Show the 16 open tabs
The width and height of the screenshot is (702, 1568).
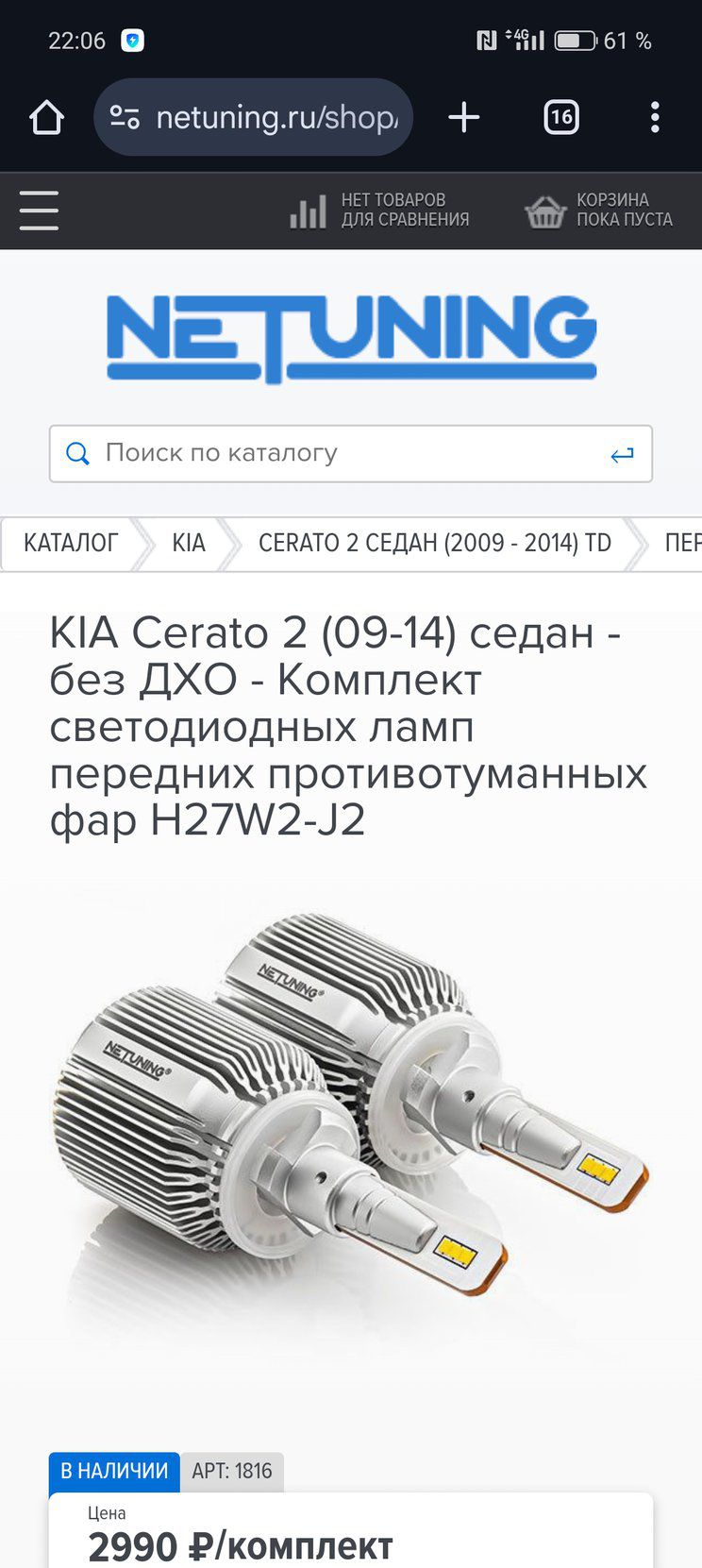[560, 118]
